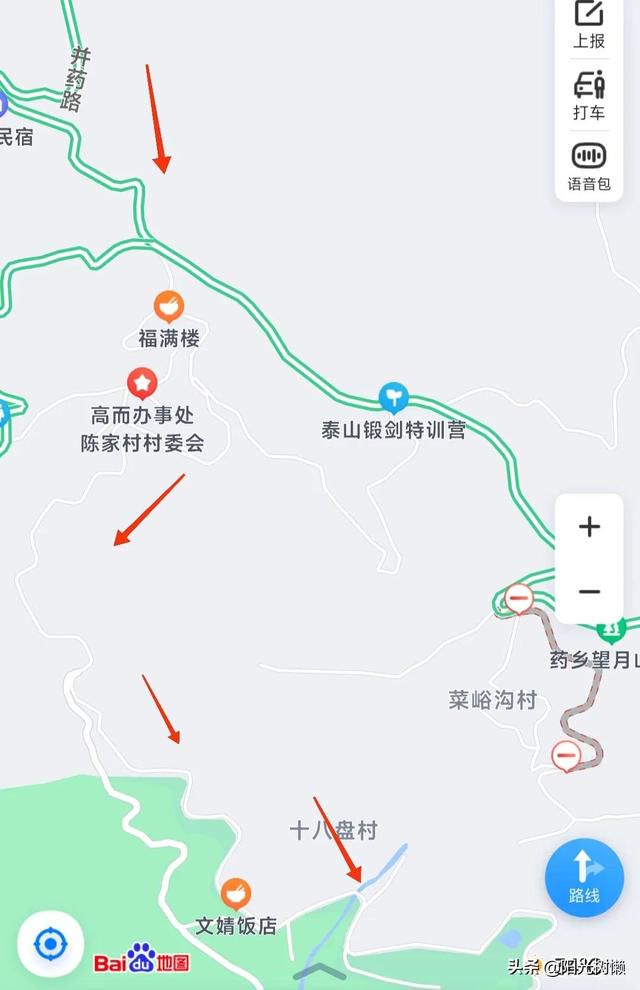The width and height of the screenshot is (640, 990).
Task: Select the 福满楼 restaurant marker
Action: point(168,307)
